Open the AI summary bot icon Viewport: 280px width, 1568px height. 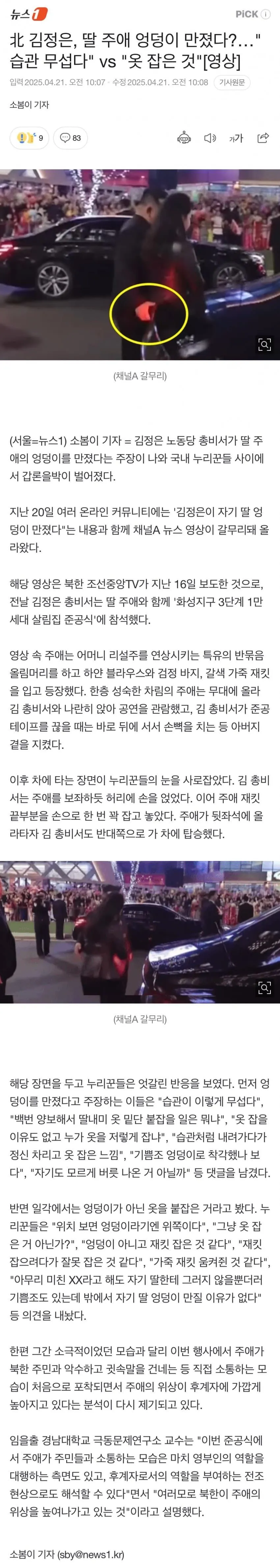[x=183, y=138]
